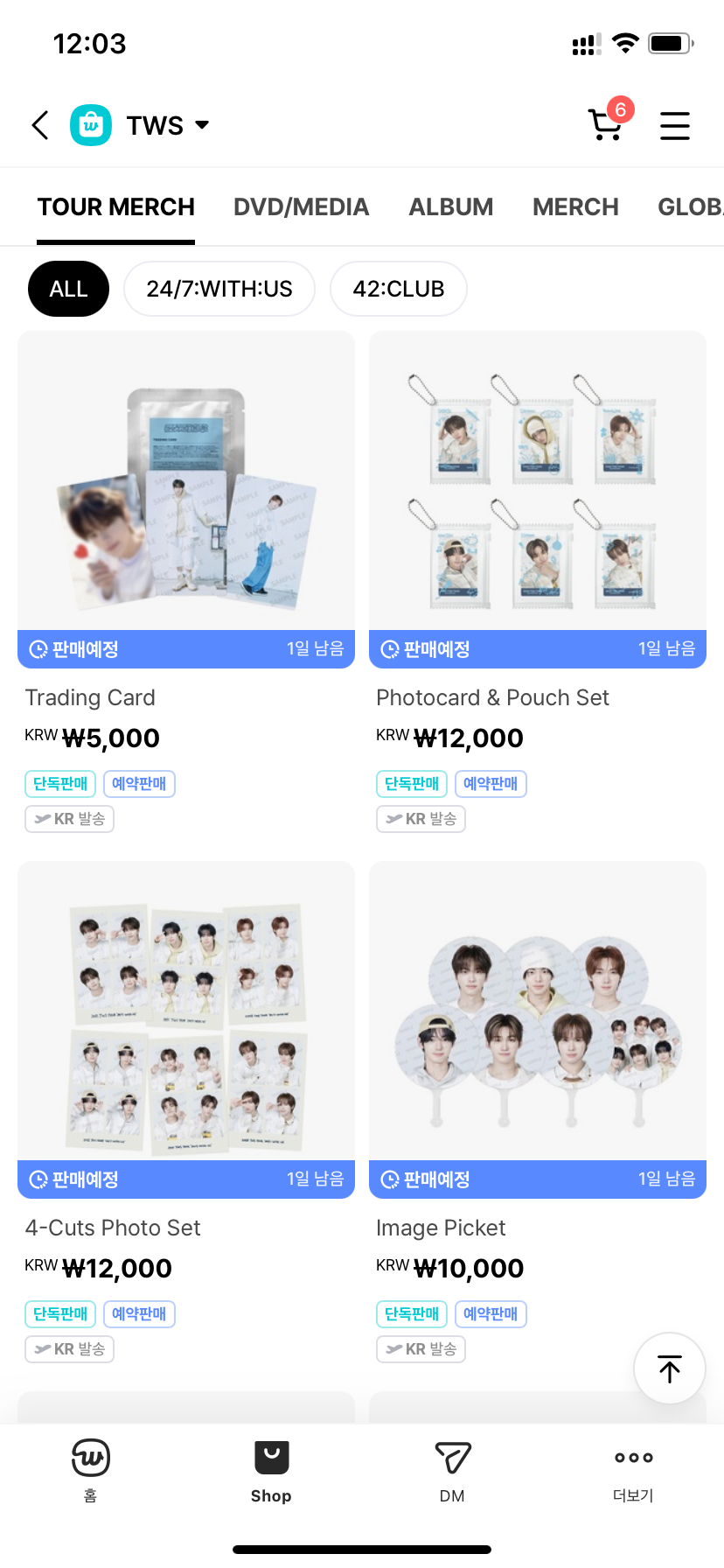Open the Shop tab
Image resolution: width=724 pixels, height=1568 pixels.
coord(271,1469)
